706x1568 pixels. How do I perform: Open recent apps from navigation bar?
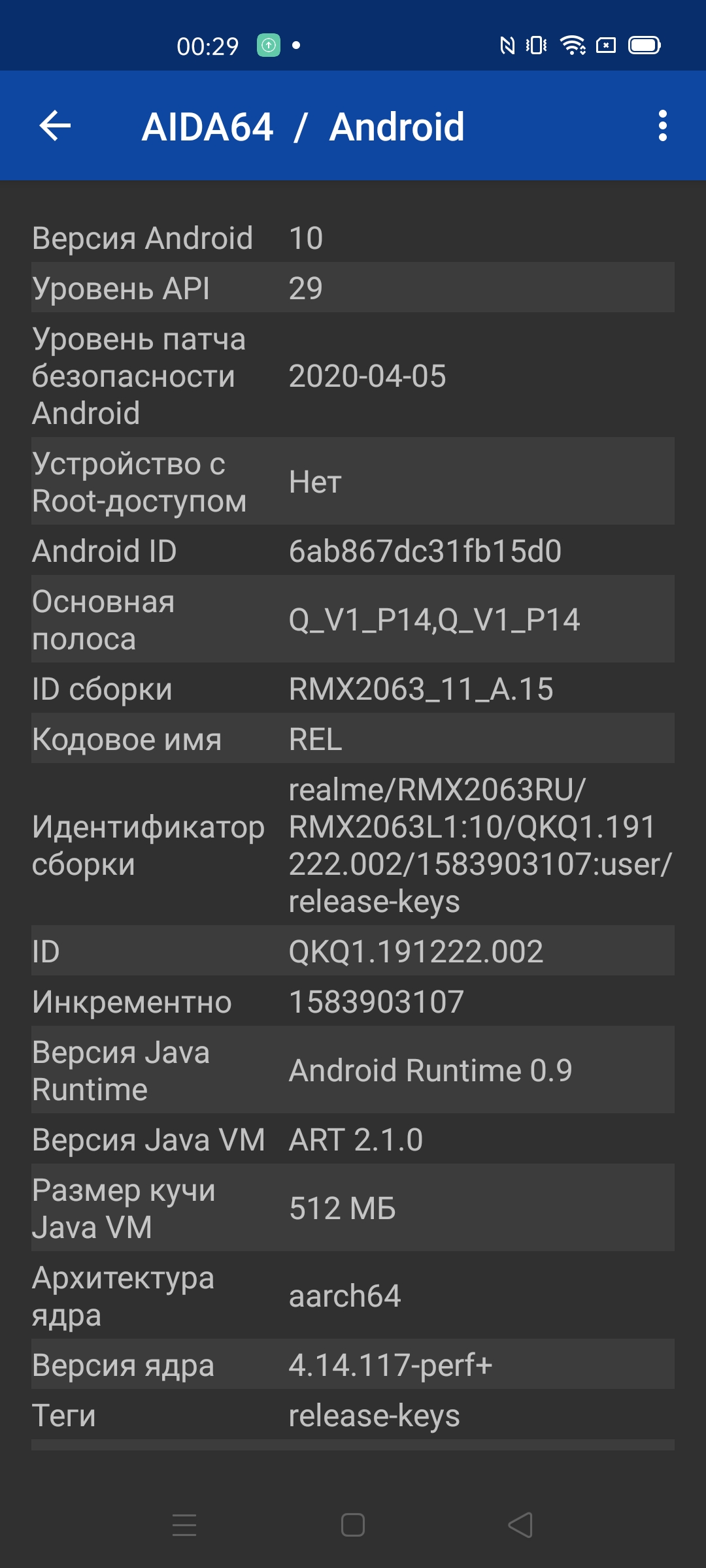click(184, 1526)
